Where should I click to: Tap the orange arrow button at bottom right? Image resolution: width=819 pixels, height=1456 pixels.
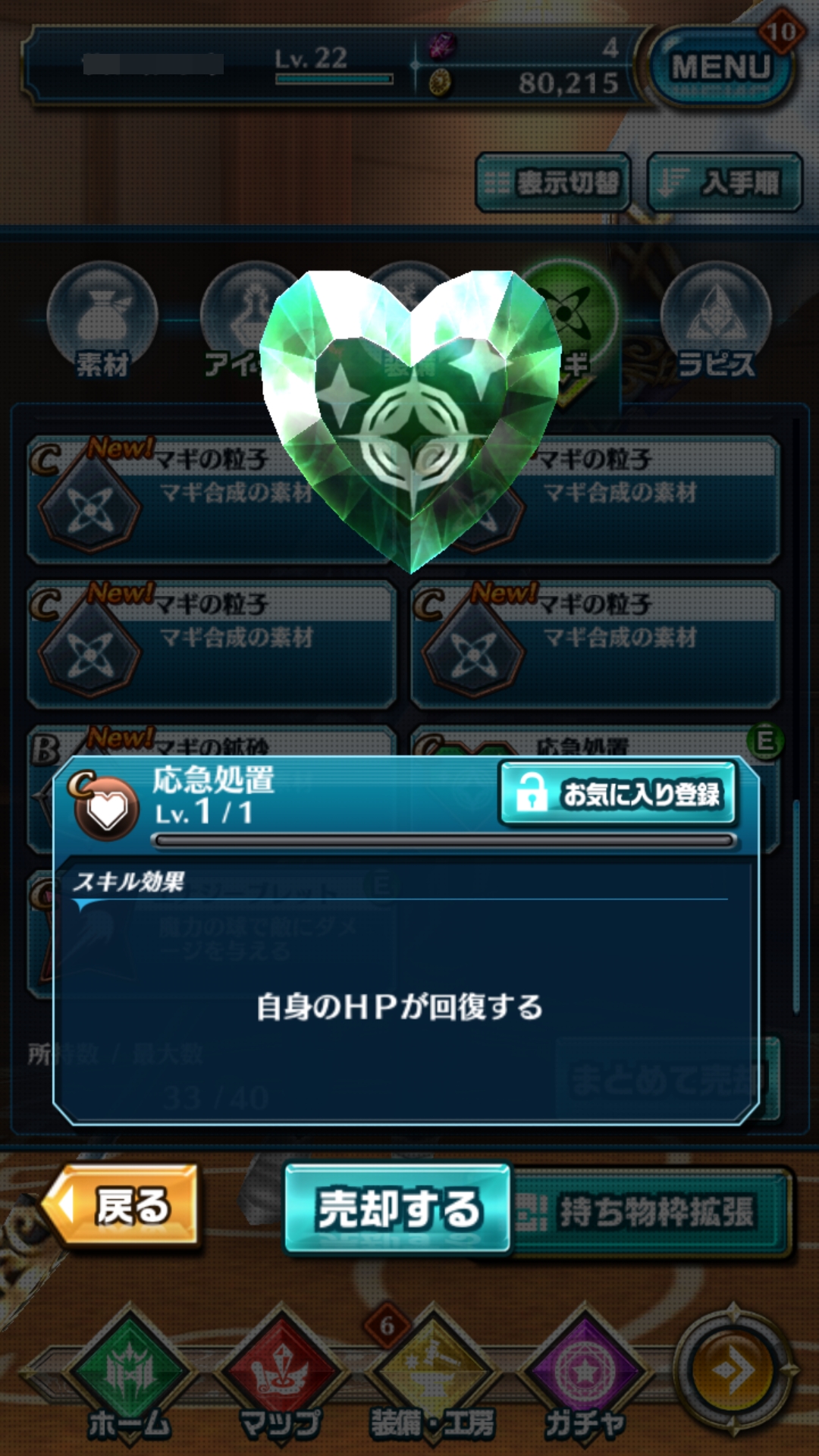click(733, 1369)
